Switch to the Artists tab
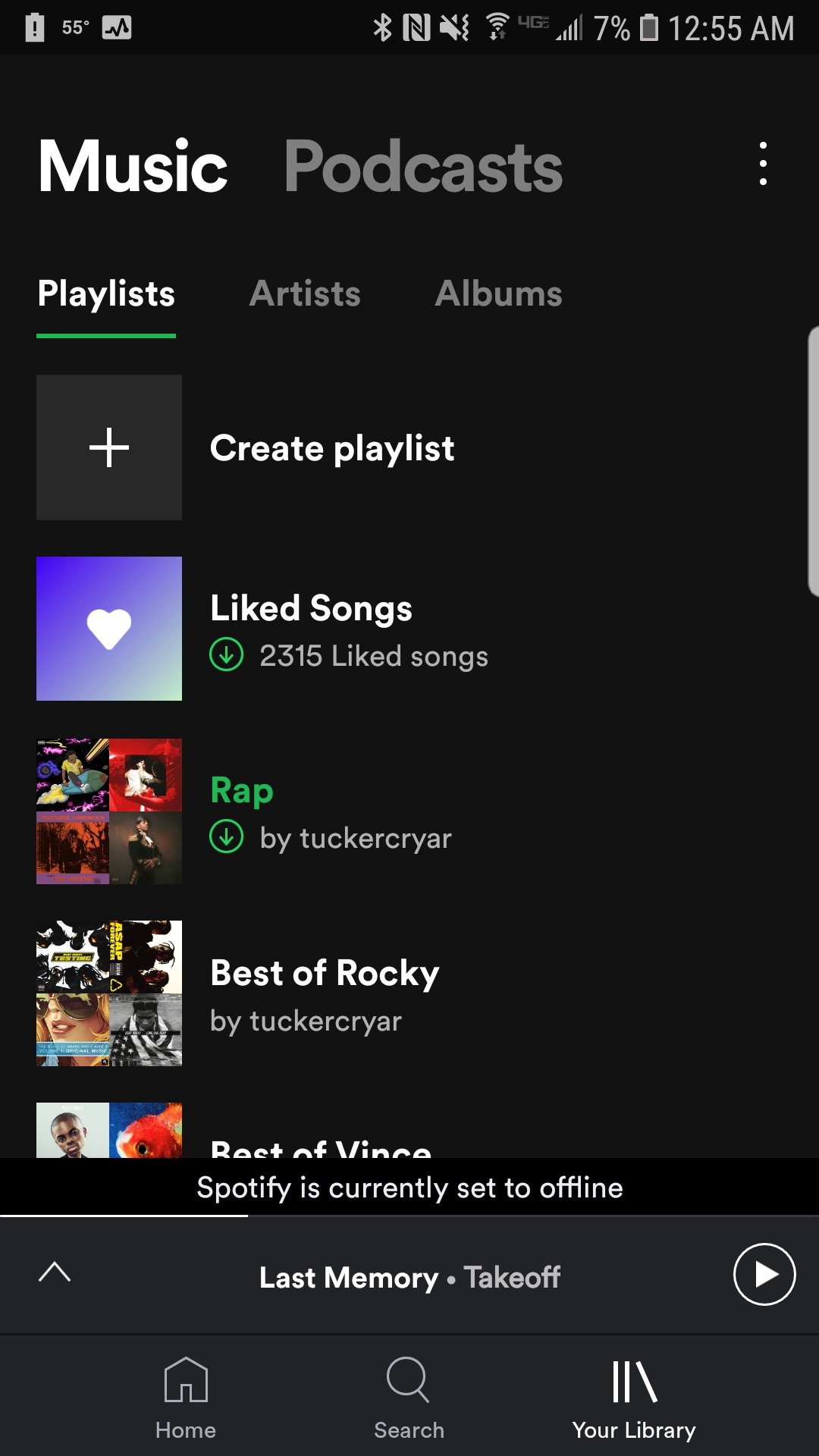Viewport: 819px width, 1456px height. click(305, 294)
